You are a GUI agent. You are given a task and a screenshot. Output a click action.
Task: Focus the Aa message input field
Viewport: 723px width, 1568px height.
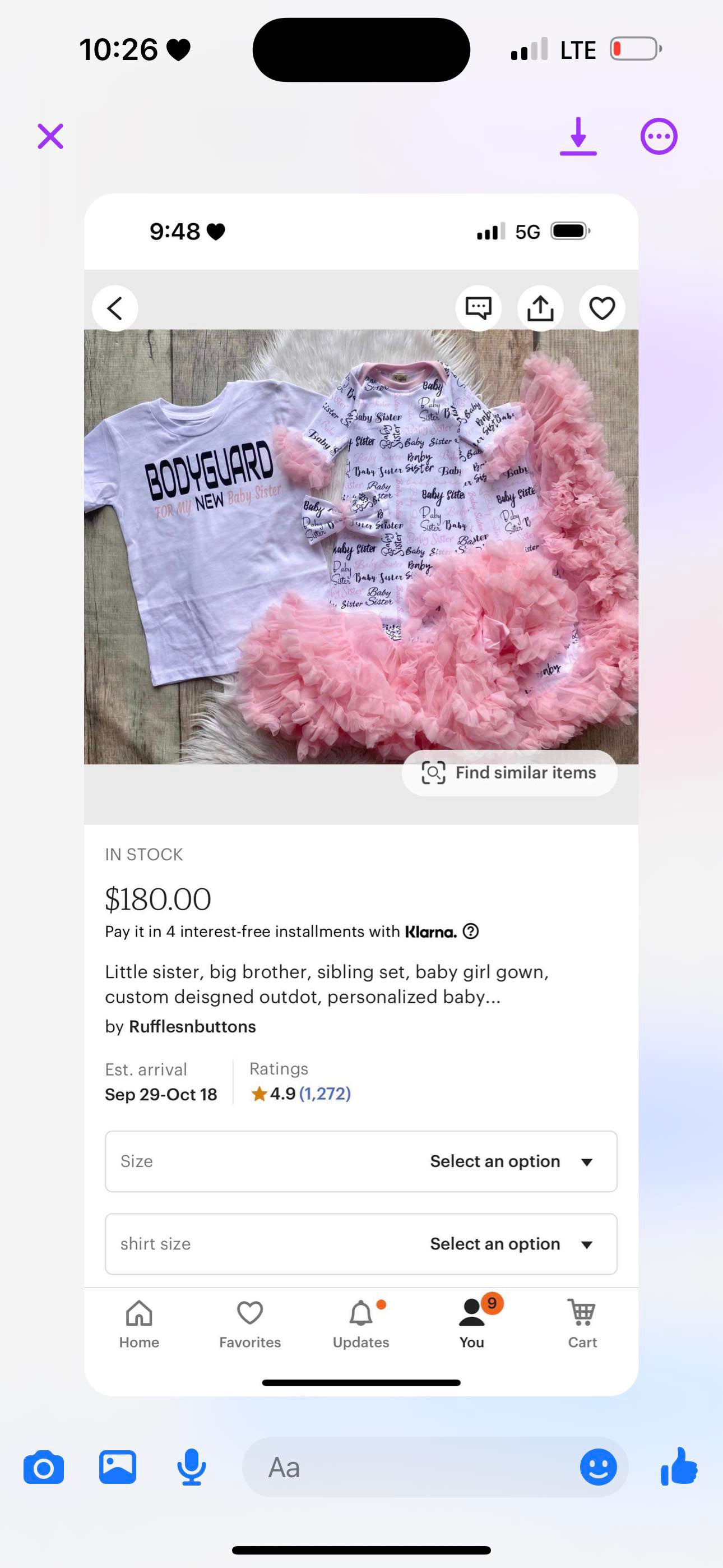click(408, 1468)
